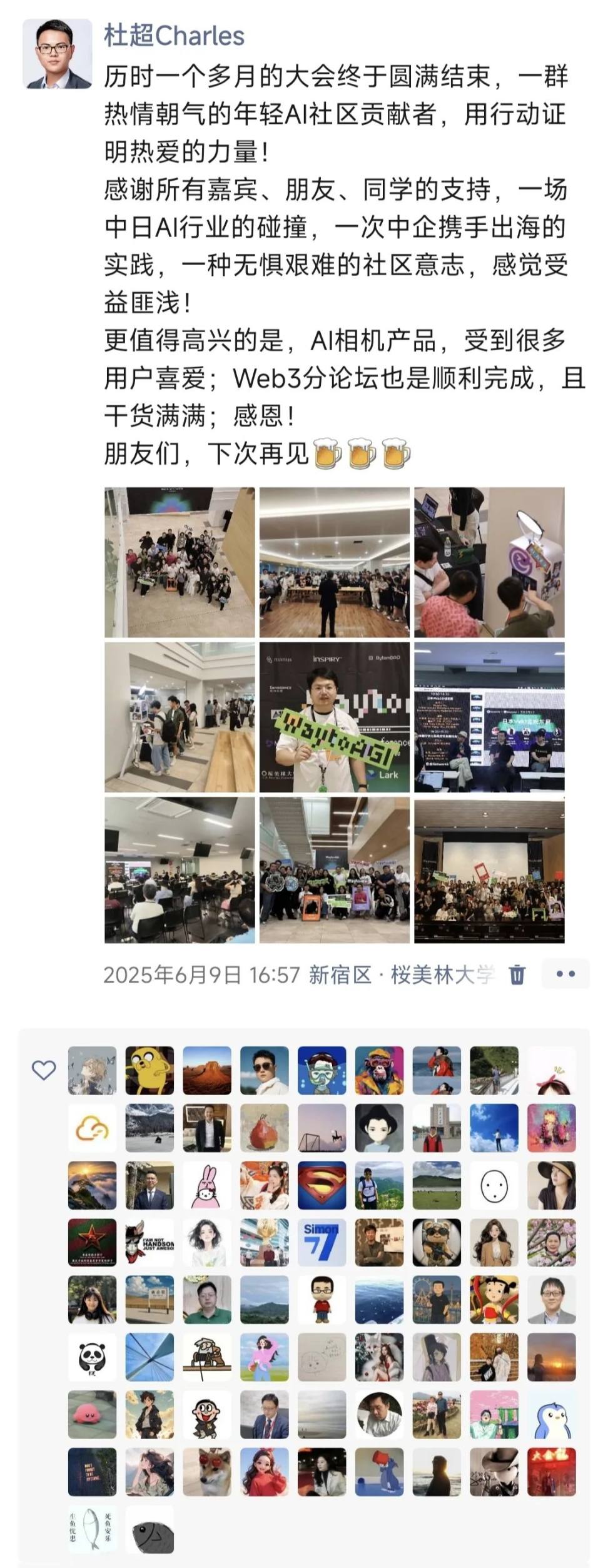Screen dimensions: 608x1568
Task: Open the orange cloud icon liker's profile
Action: [x=92, y=1128]
